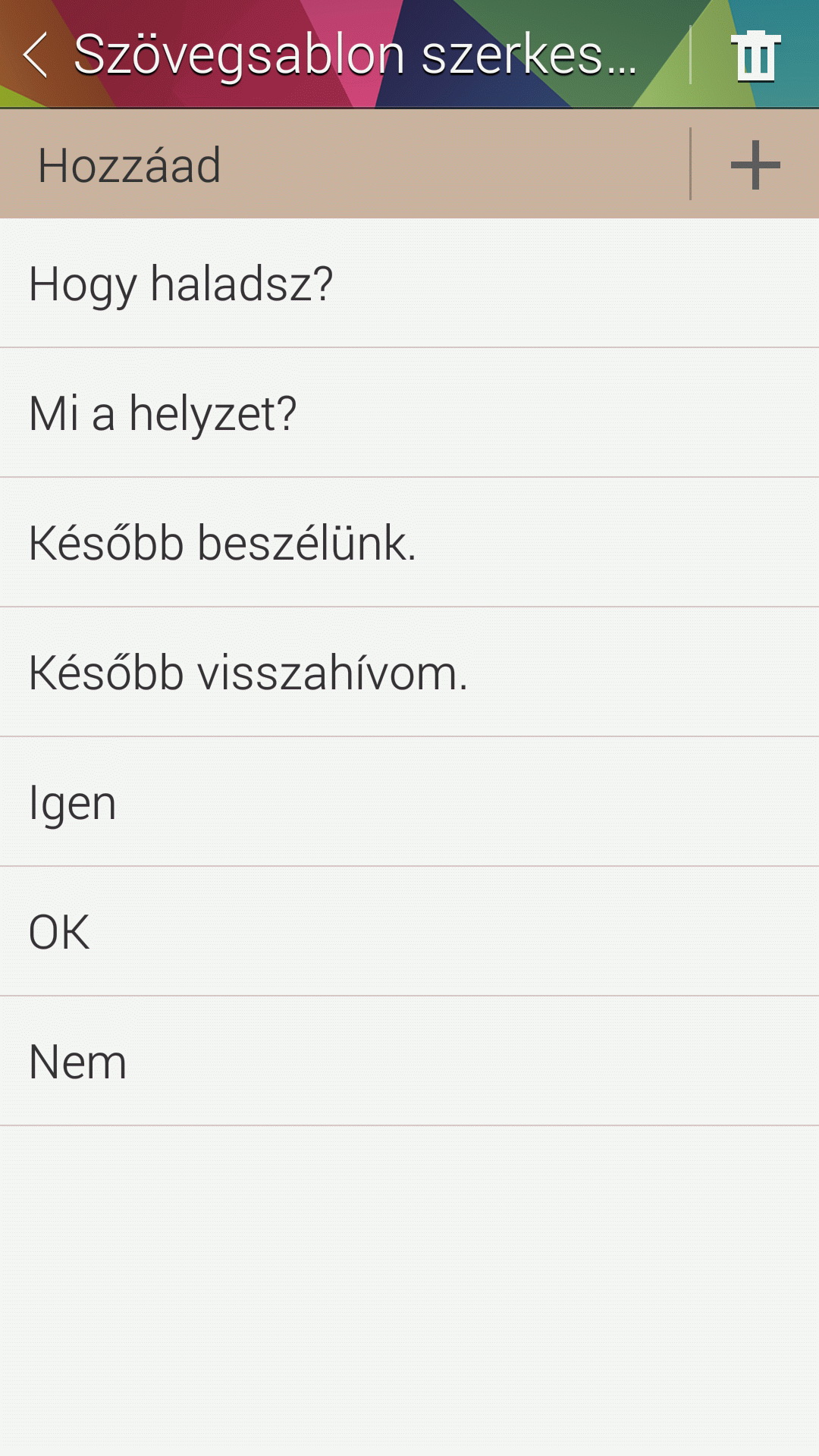Select the 'Nem' template

[409, 1062]
